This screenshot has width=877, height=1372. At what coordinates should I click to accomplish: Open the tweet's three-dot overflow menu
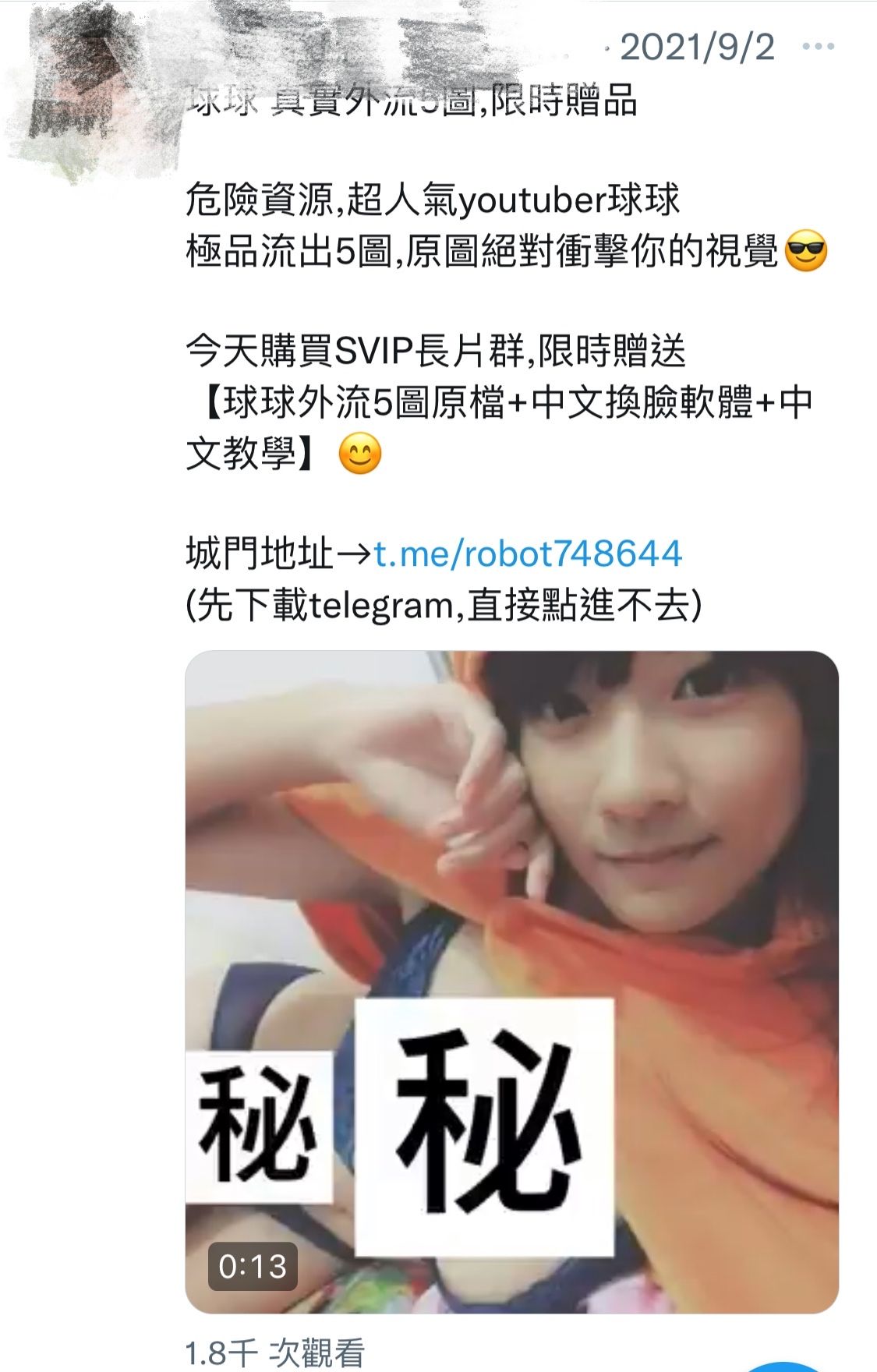(818, 48)
